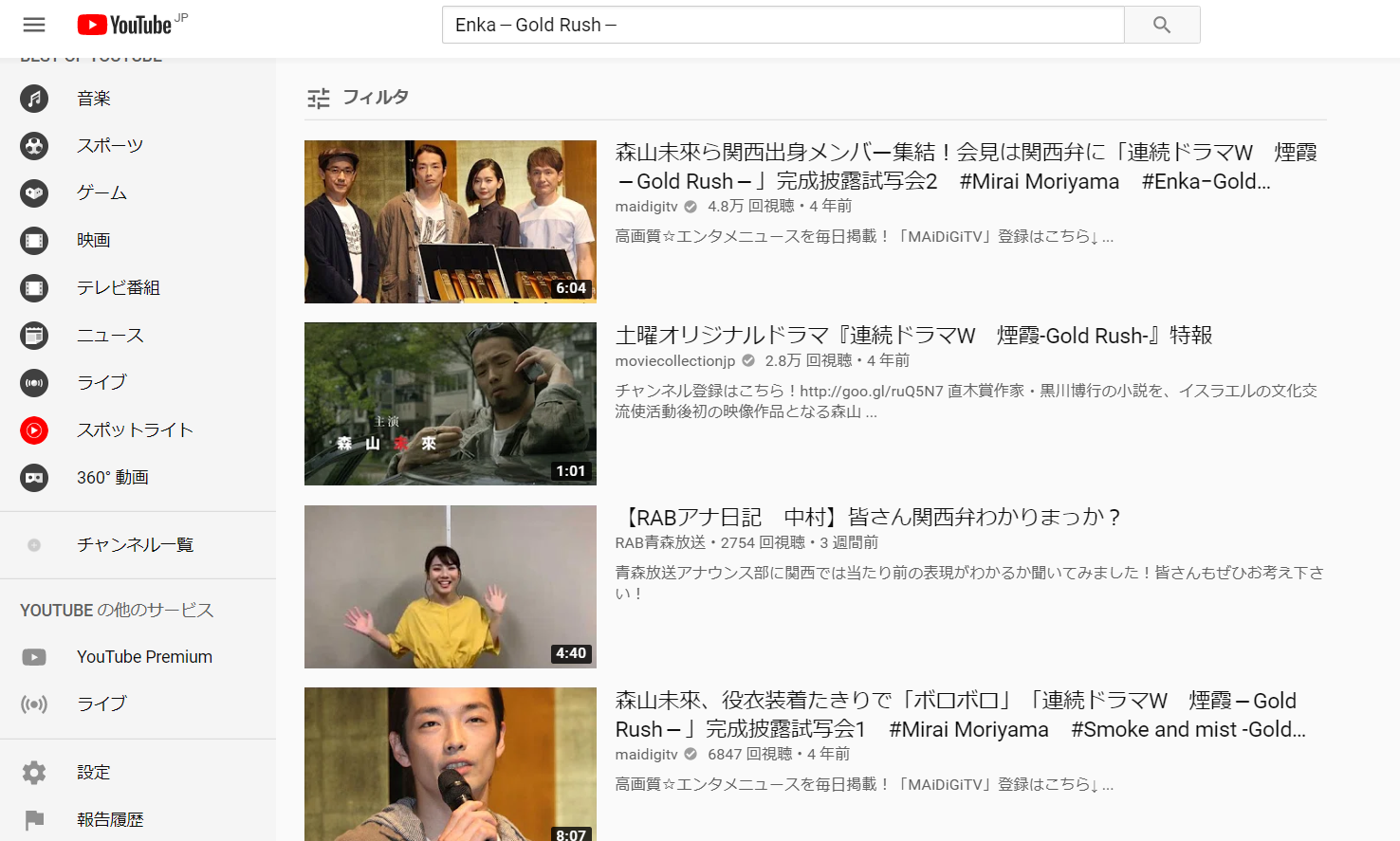Viewport: 1400px width, 841px height.
Task: Tap the magnifier search button
Action: pyautogui.click(x=1162, y=25)
